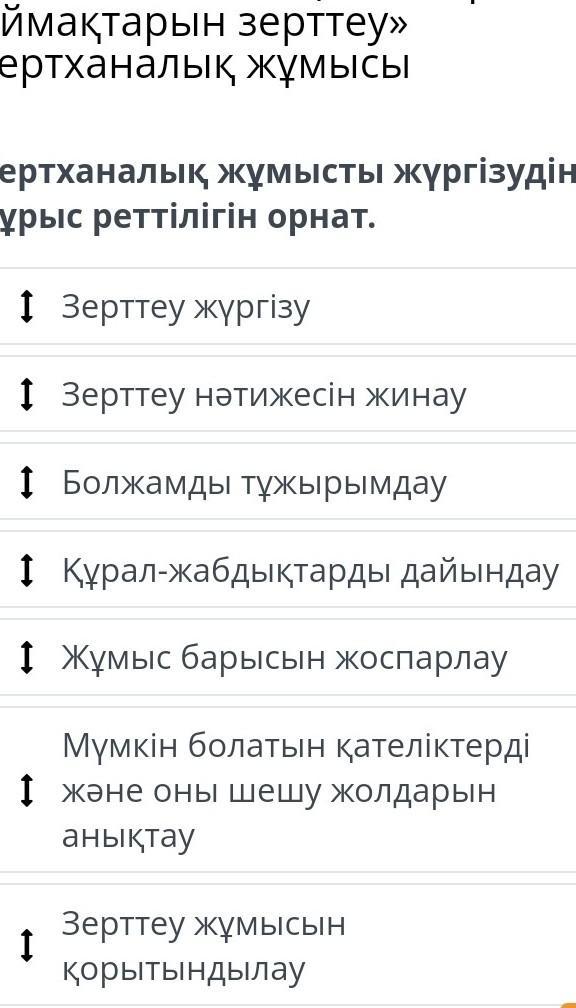Select the 'Зерттеу нәтижесін жинау' item
Screen dimensions: 576x1008
click(287, 394)
